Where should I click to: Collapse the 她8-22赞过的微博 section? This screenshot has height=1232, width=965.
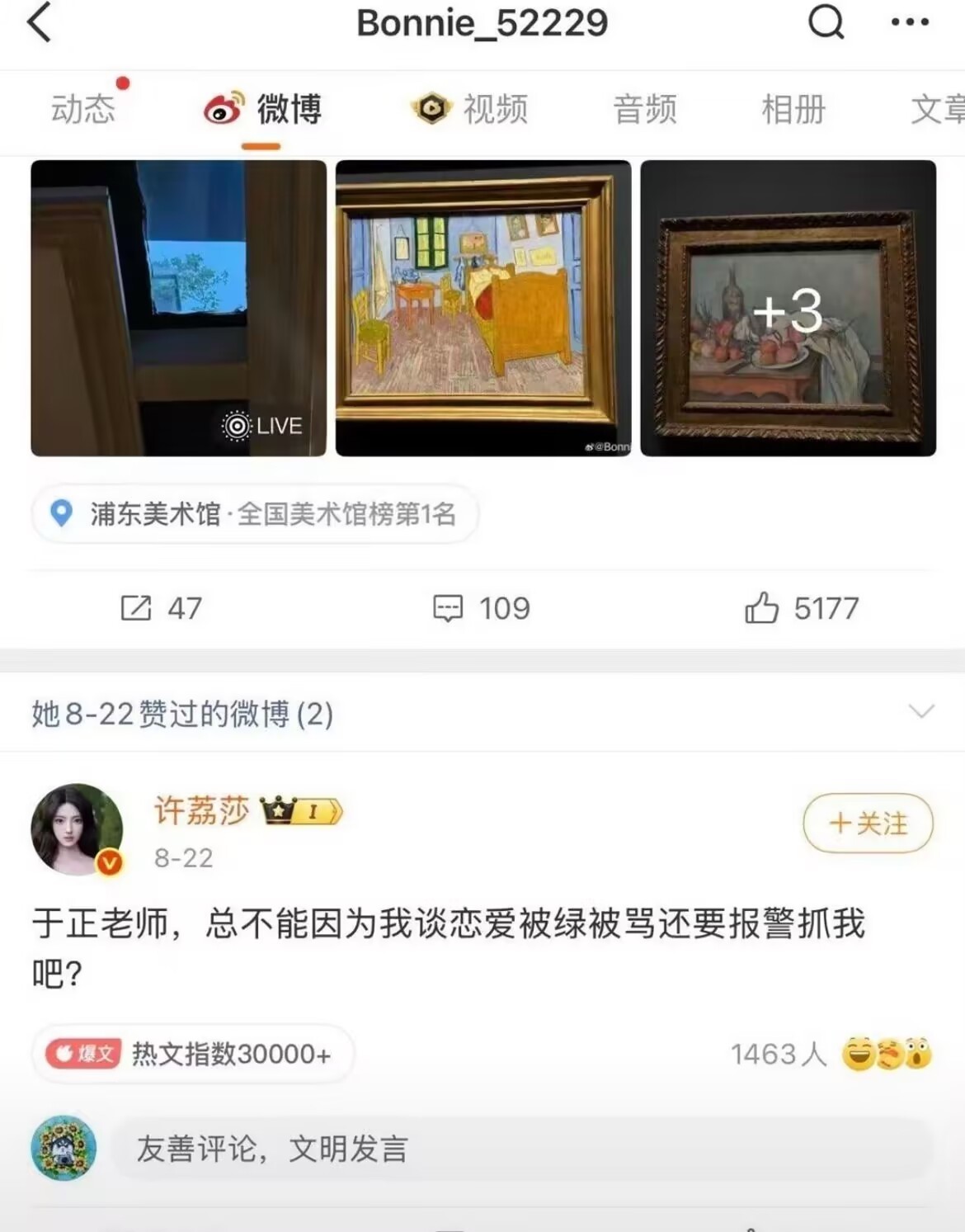point(920,712)
